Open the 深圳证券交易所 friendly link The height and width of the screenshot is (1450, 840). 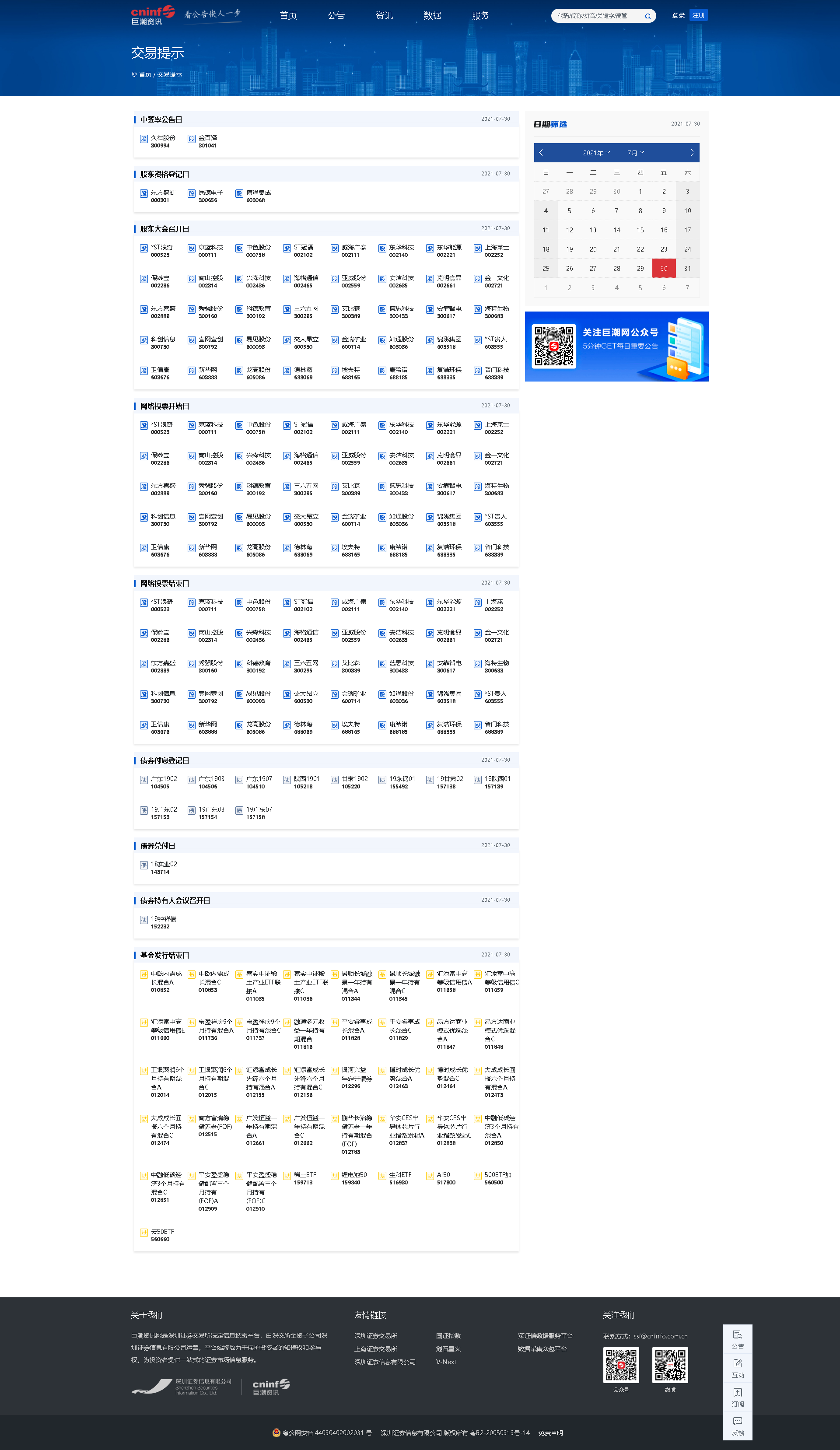[376, 1335]
